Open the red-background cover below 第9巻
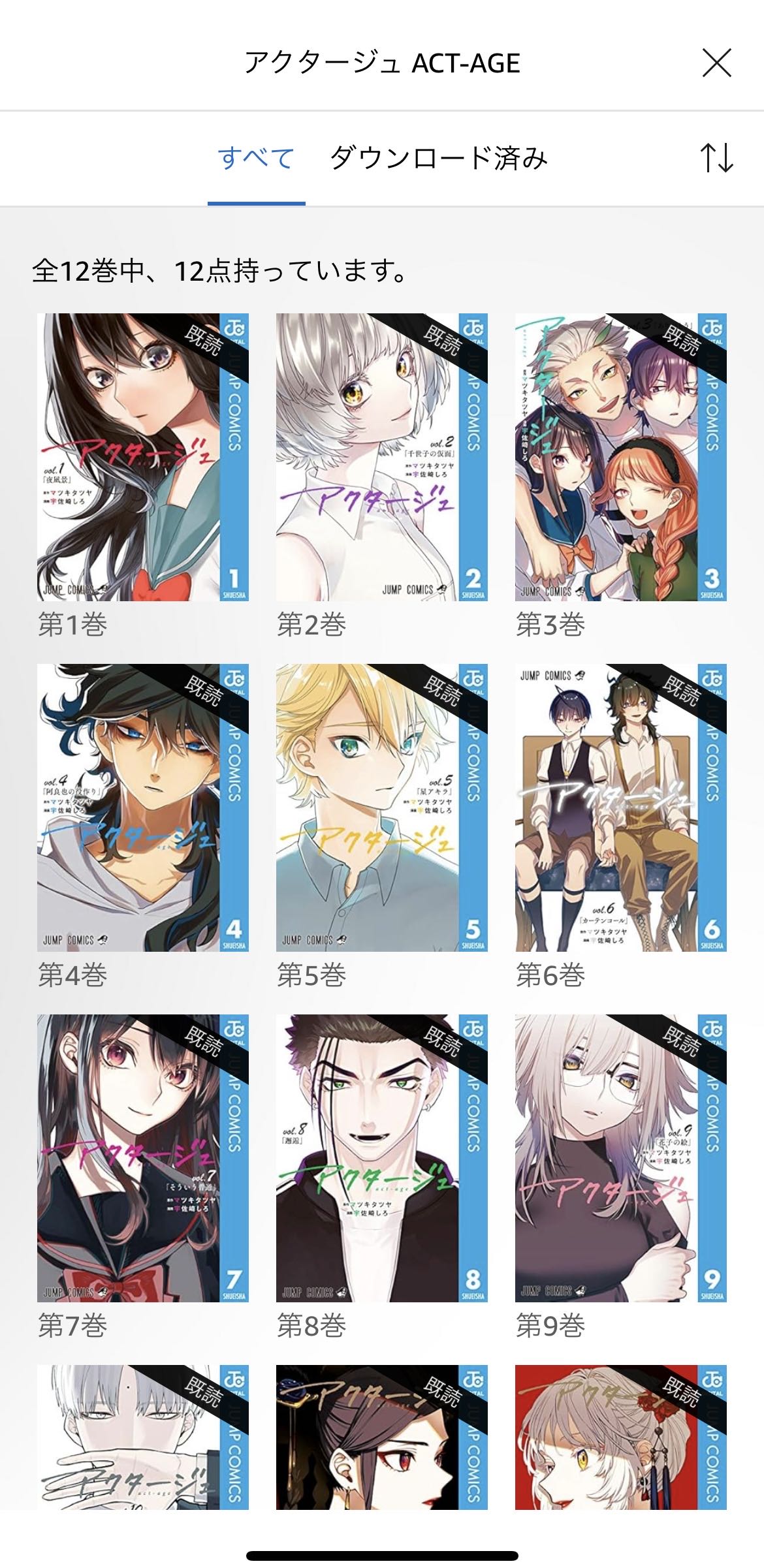Image resolution: width=764 pixels, height=1568 pixels. (620, 1437)
